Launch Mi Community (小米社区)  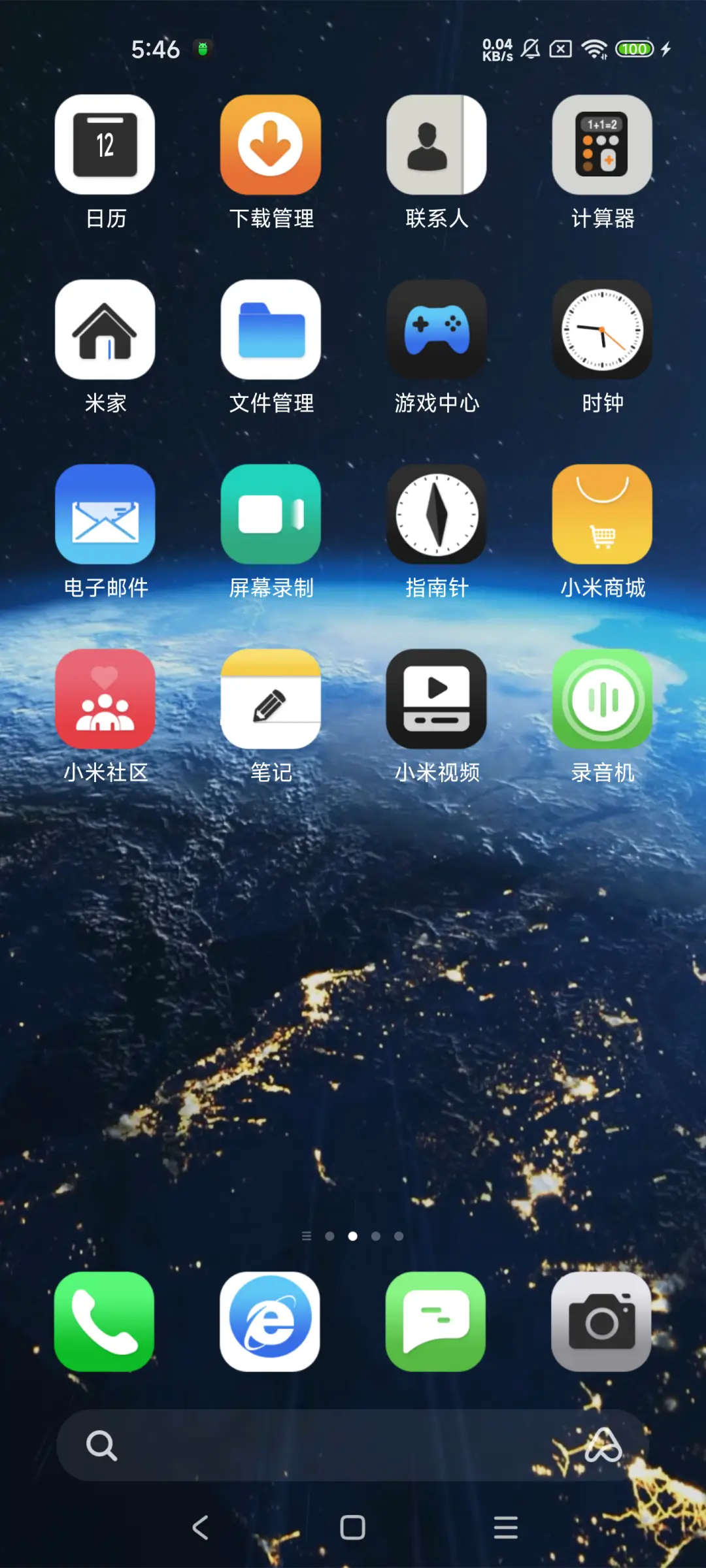[105, 698]
